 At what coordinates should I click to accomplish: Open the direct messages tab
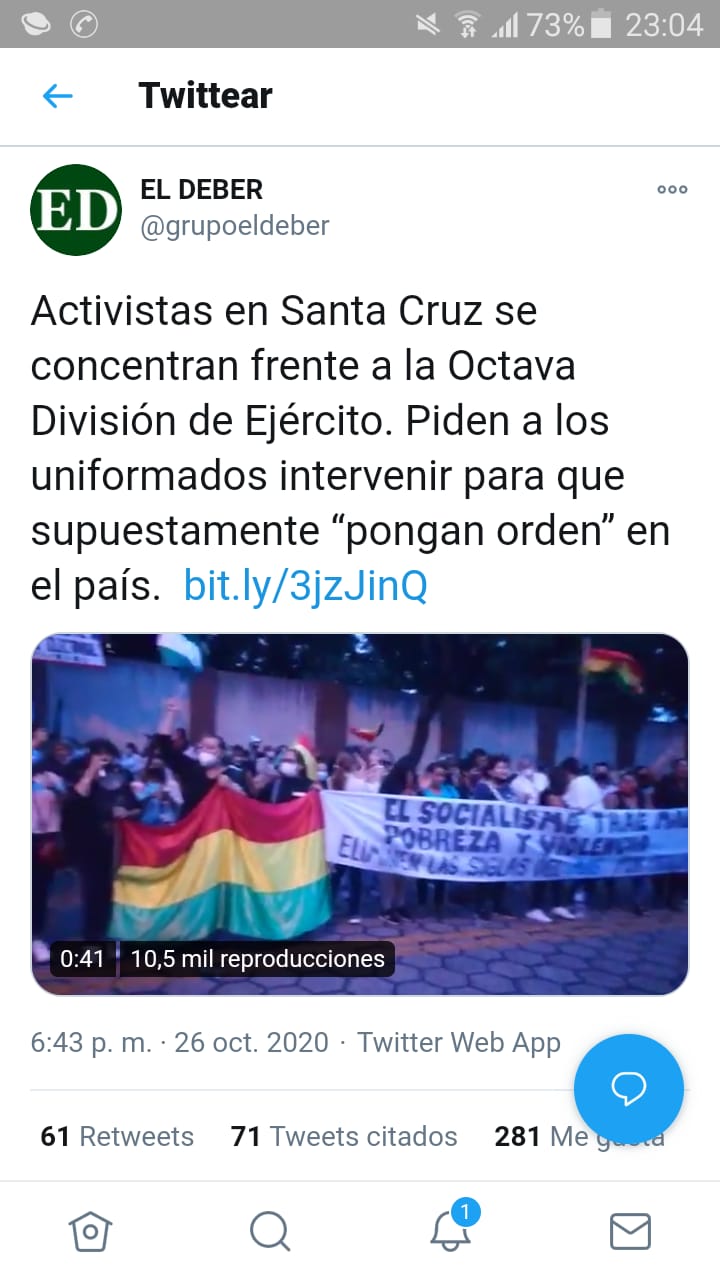pyautogui.click(x=630, y=1231)
